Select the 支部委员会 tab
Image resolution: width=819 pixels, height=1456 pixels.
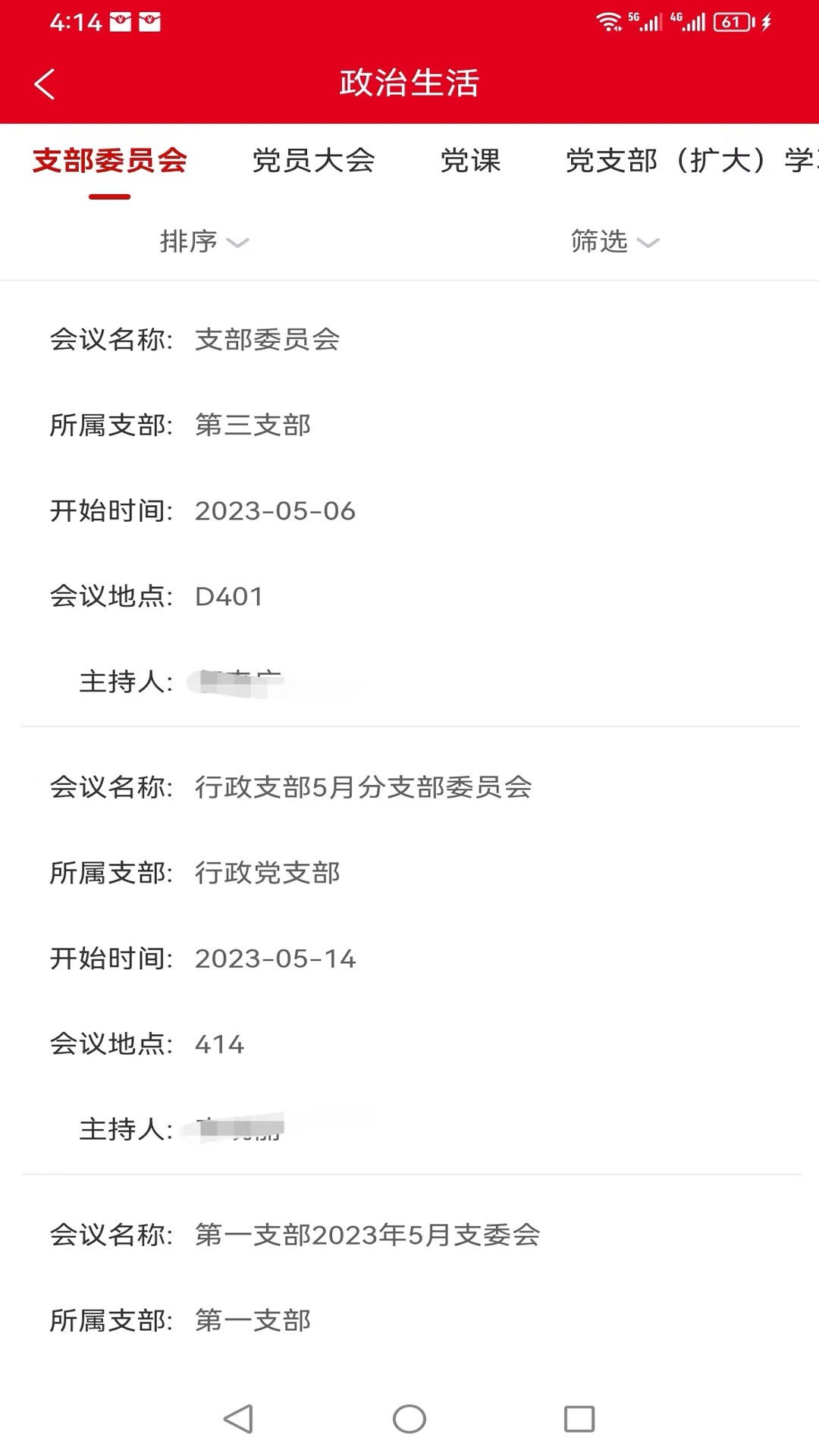coord(111,162)
